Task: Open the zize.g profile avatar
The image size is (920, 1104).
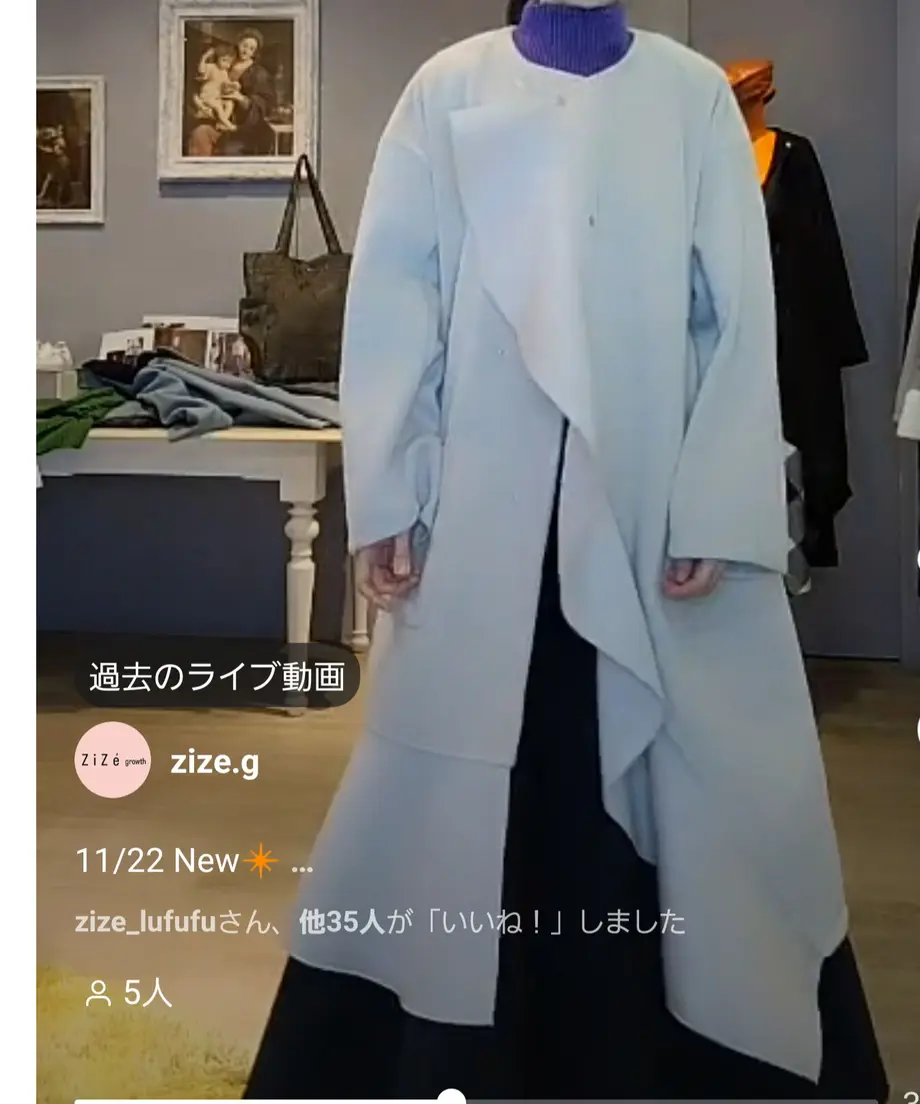Action: 113,760
